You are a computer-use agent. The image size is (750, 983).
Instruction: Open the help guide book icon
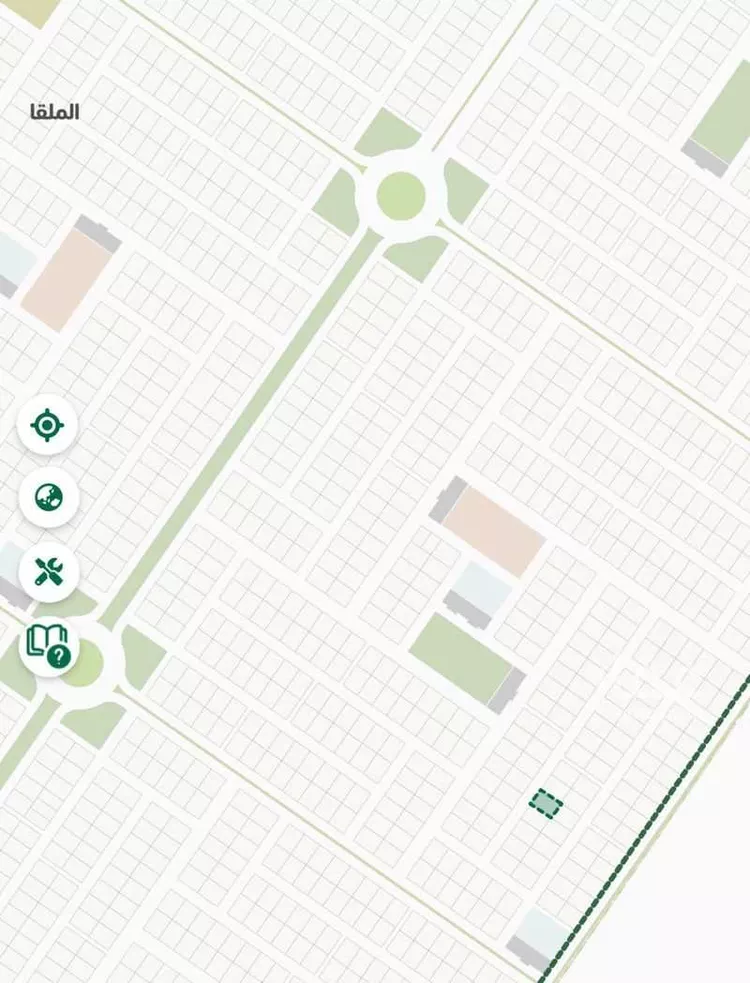point(48,646)
